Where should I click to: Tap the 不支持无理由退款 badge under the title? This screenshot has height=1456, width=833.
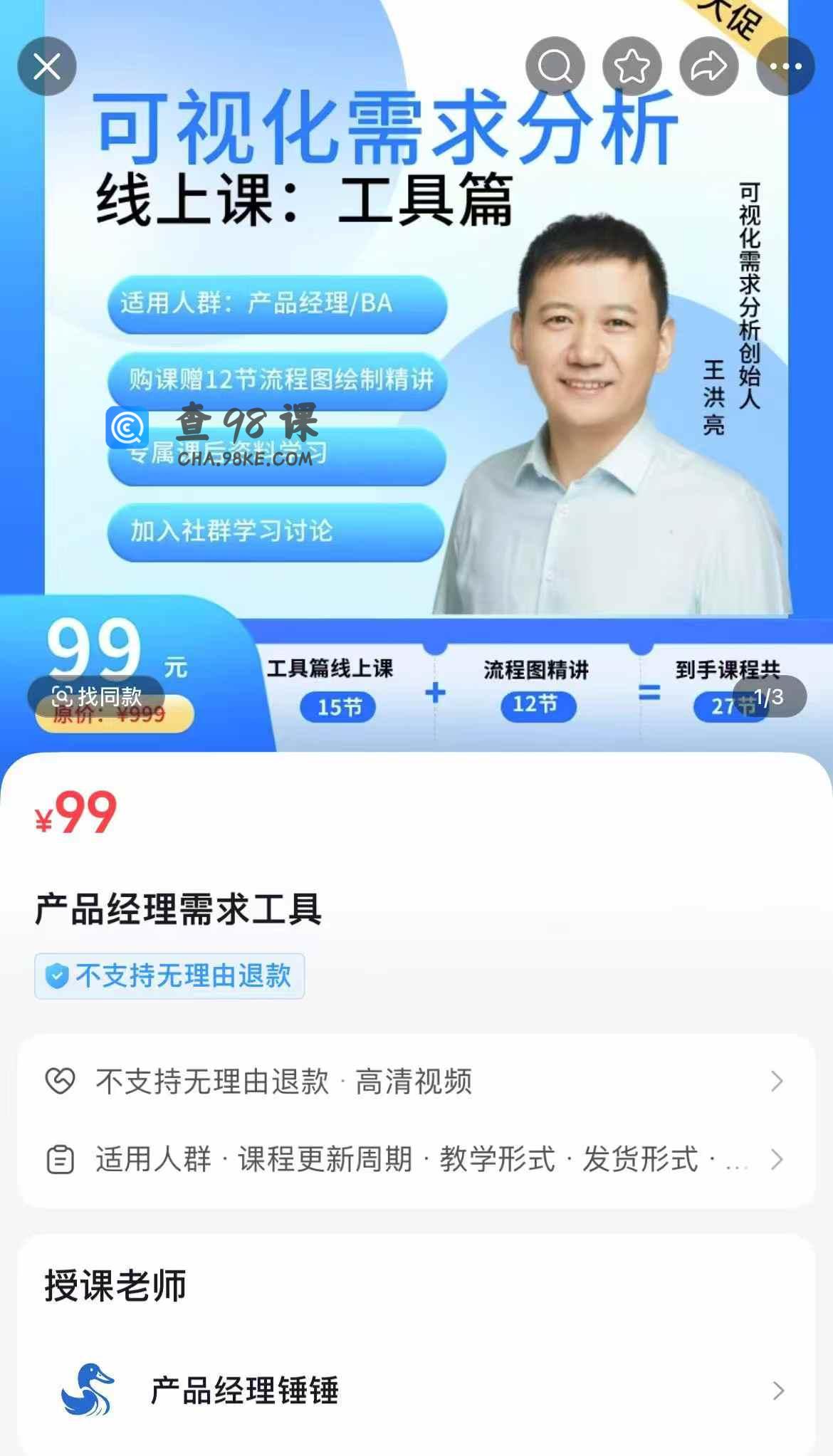coord(169,975)
